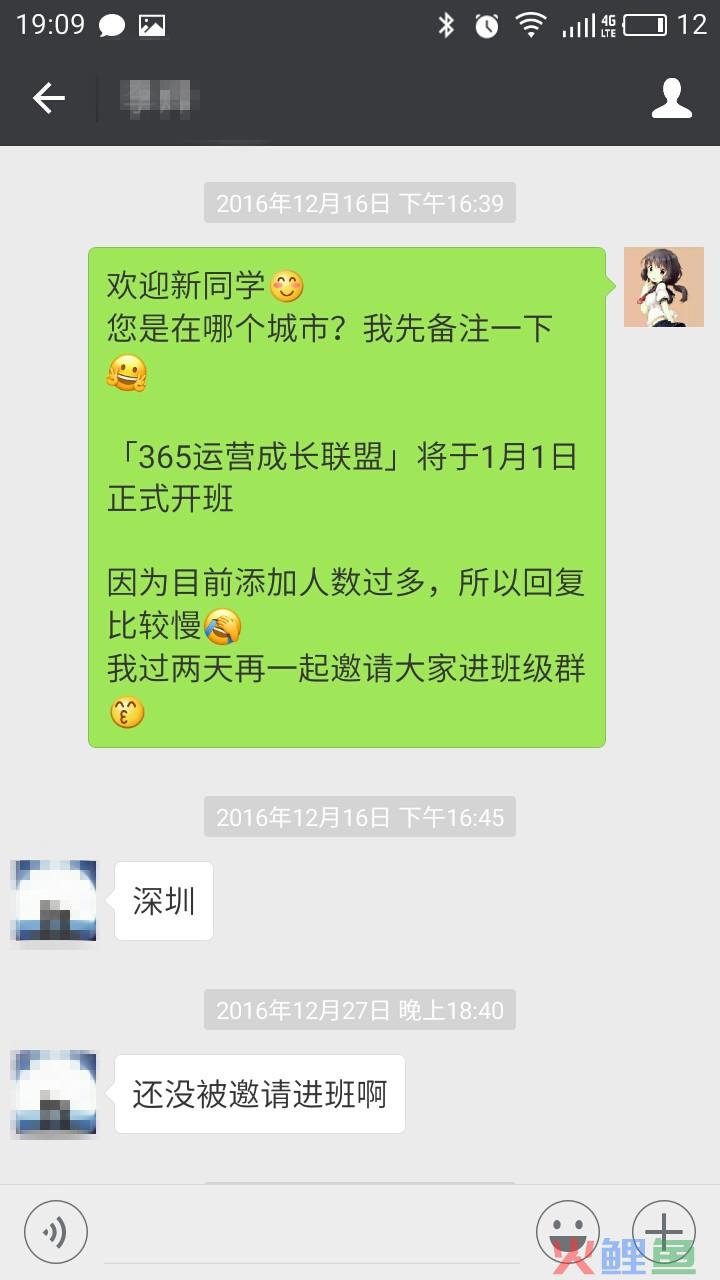Tap the message text input field

pos(310,1235)
